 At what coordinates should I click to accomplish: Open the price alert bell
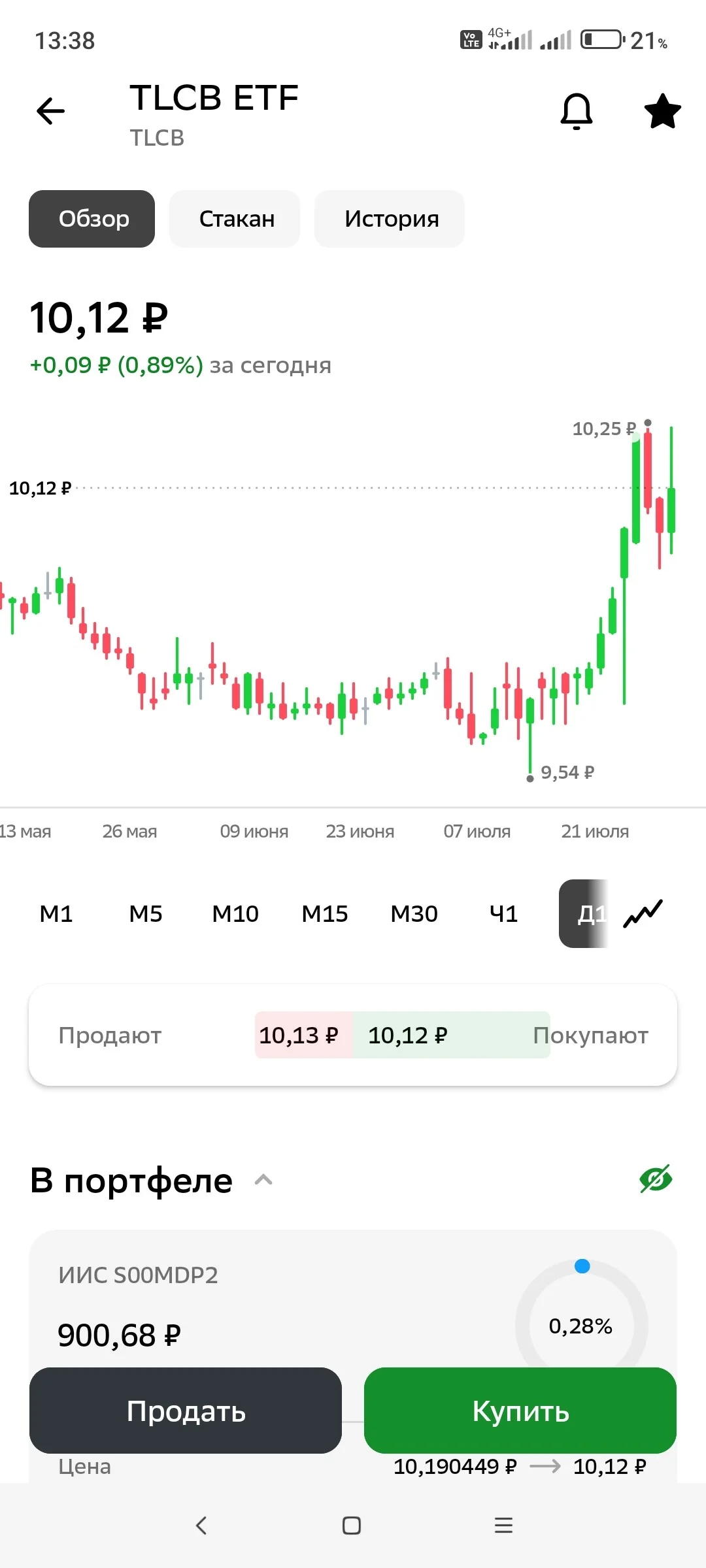[577, 111]
